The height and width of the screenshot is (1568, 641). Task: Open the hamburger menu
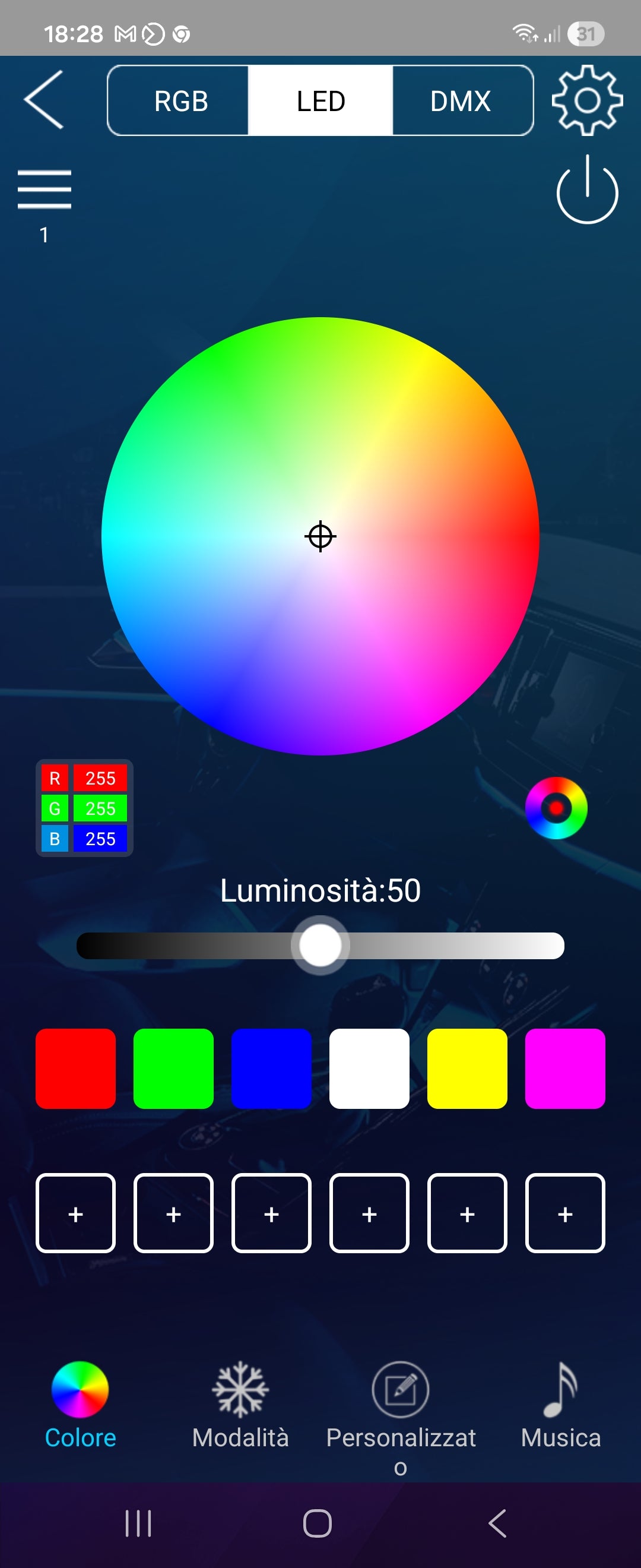(x=45, y=189)
